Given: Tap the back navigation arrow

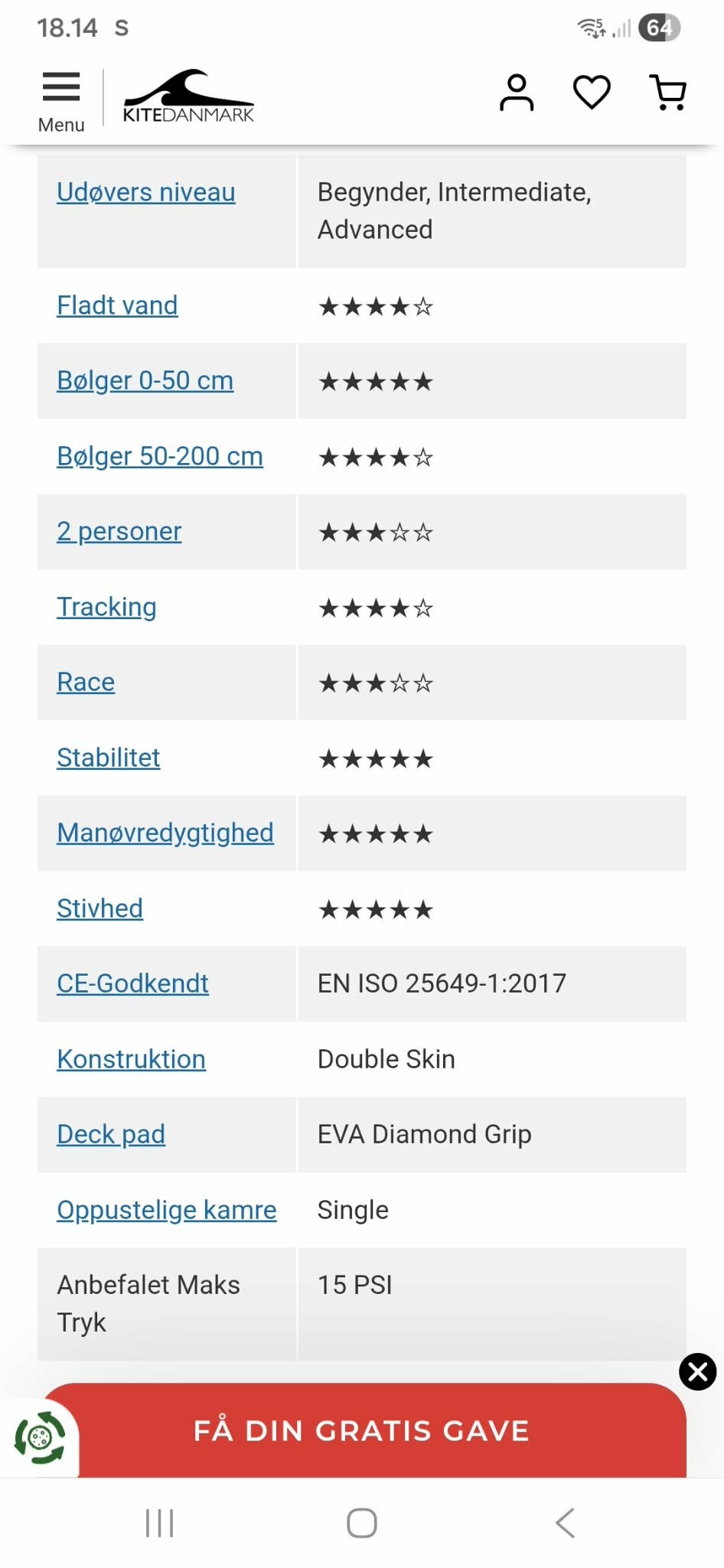Looking at the screenshot, I should click(565, 1523).
